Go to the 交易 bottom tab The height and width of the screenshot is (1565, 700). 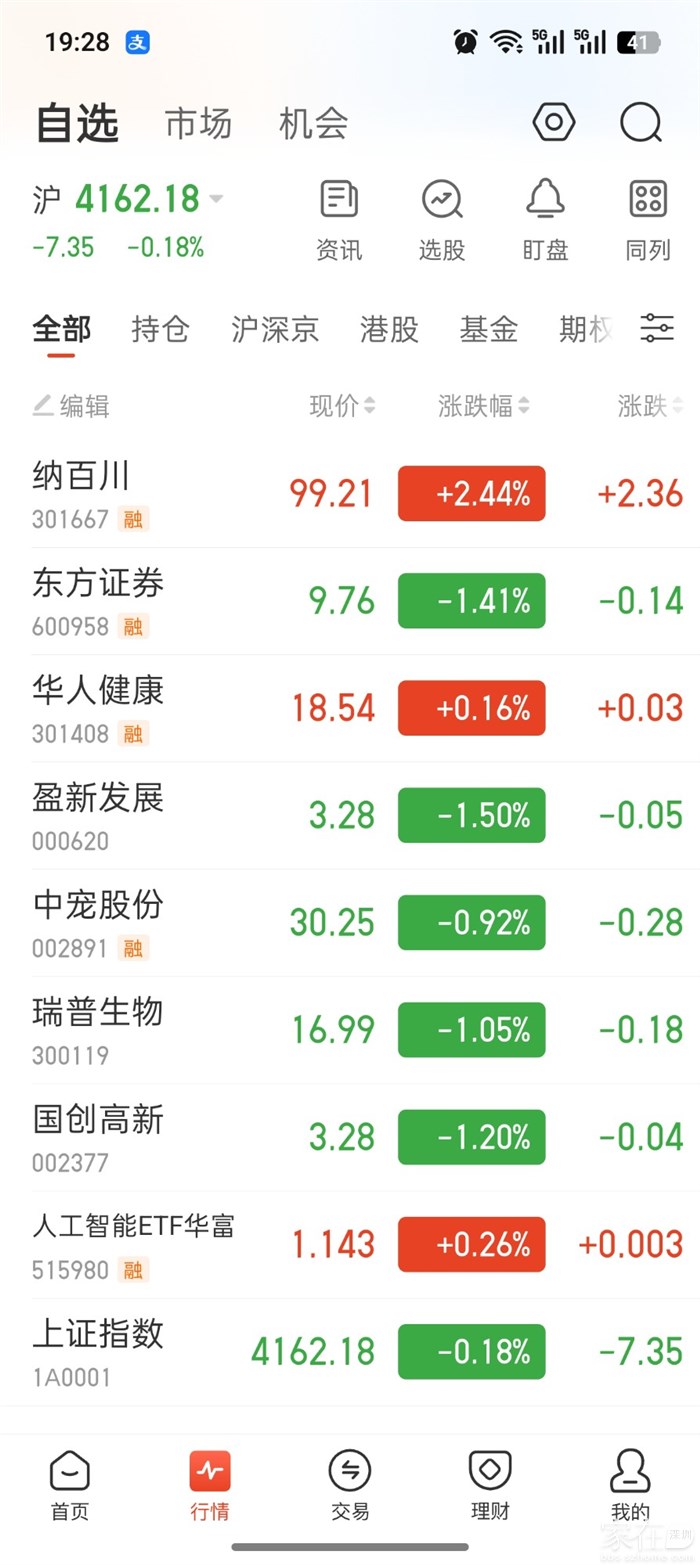tap(350, 1485)
